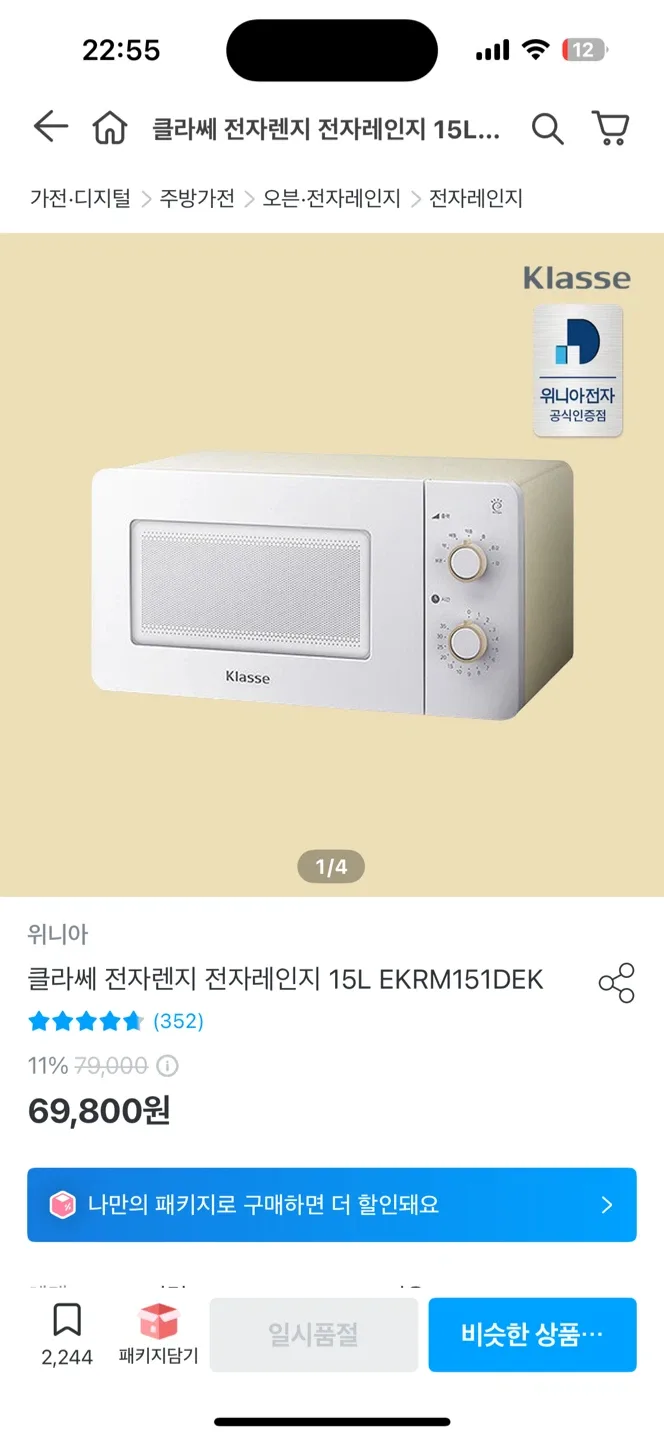Share this product
The width and height of the screenshot is (664, 1440).
(616, 983)
